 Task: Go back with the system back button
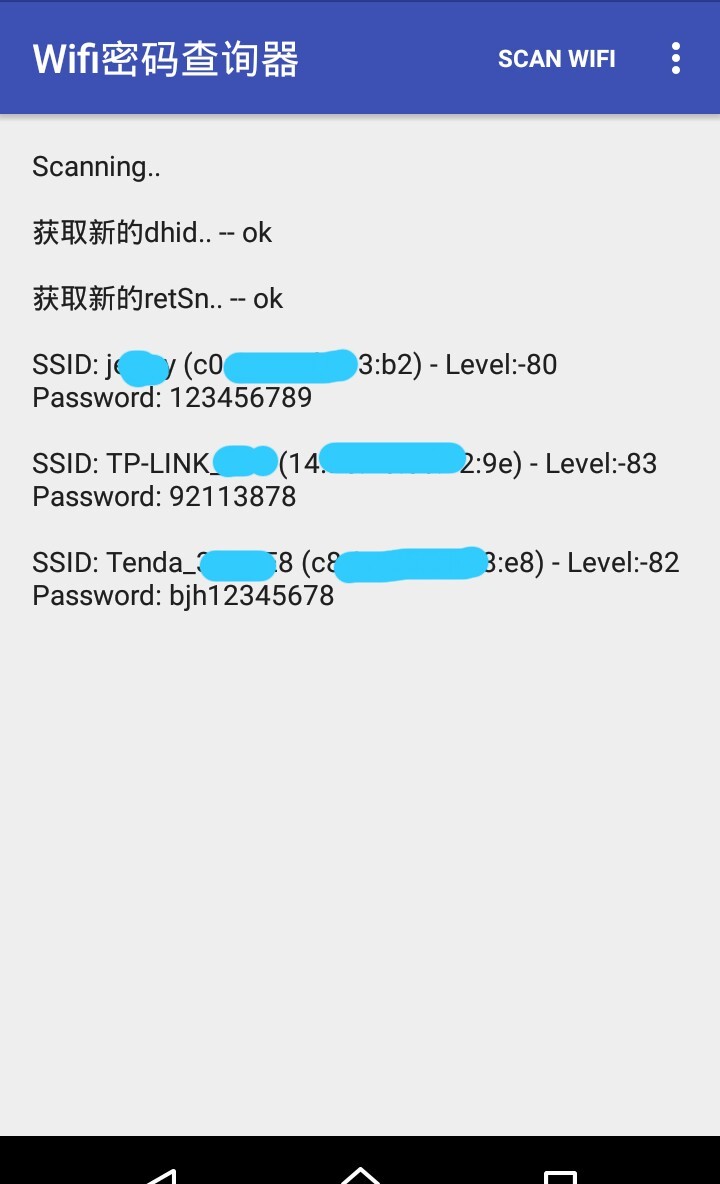tap(160, 1174)
